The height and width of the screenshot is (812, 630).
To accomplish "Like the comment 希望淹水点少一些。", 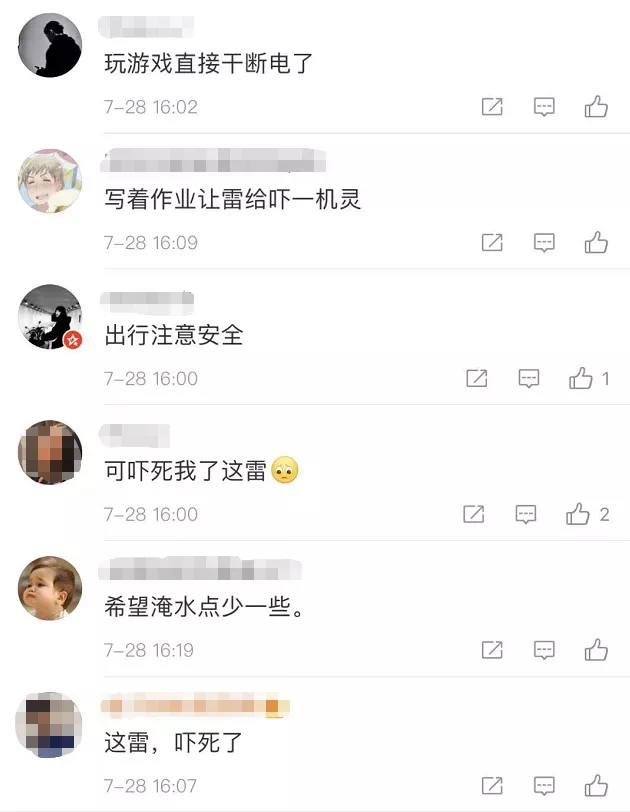I will pyautogui.click(x=596, y=650).
